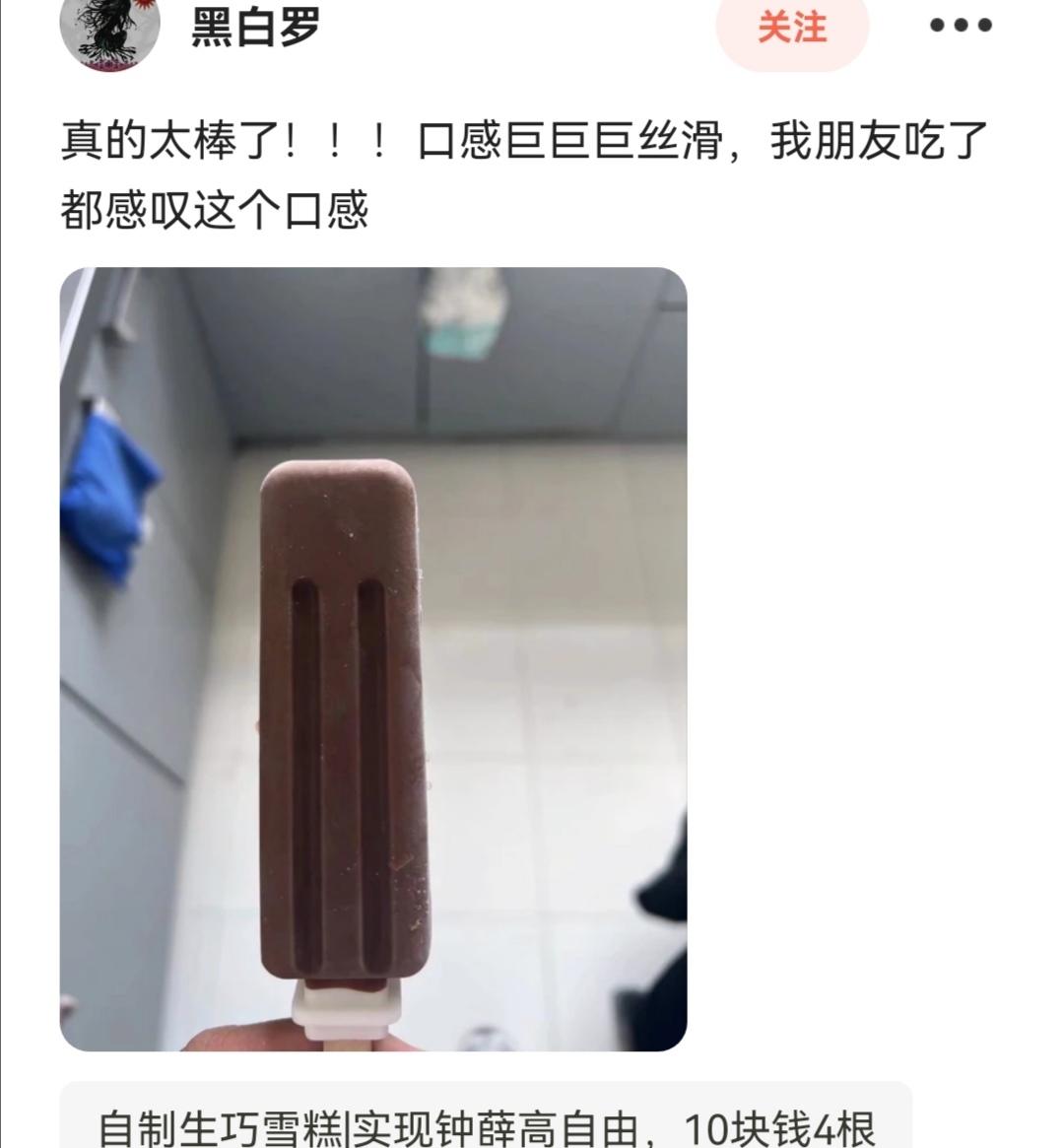The width and height of the screenshot is (1064, 1148).
Task: Follow 黑白罗 with the 关注 button
Action: tap(792, 29)
